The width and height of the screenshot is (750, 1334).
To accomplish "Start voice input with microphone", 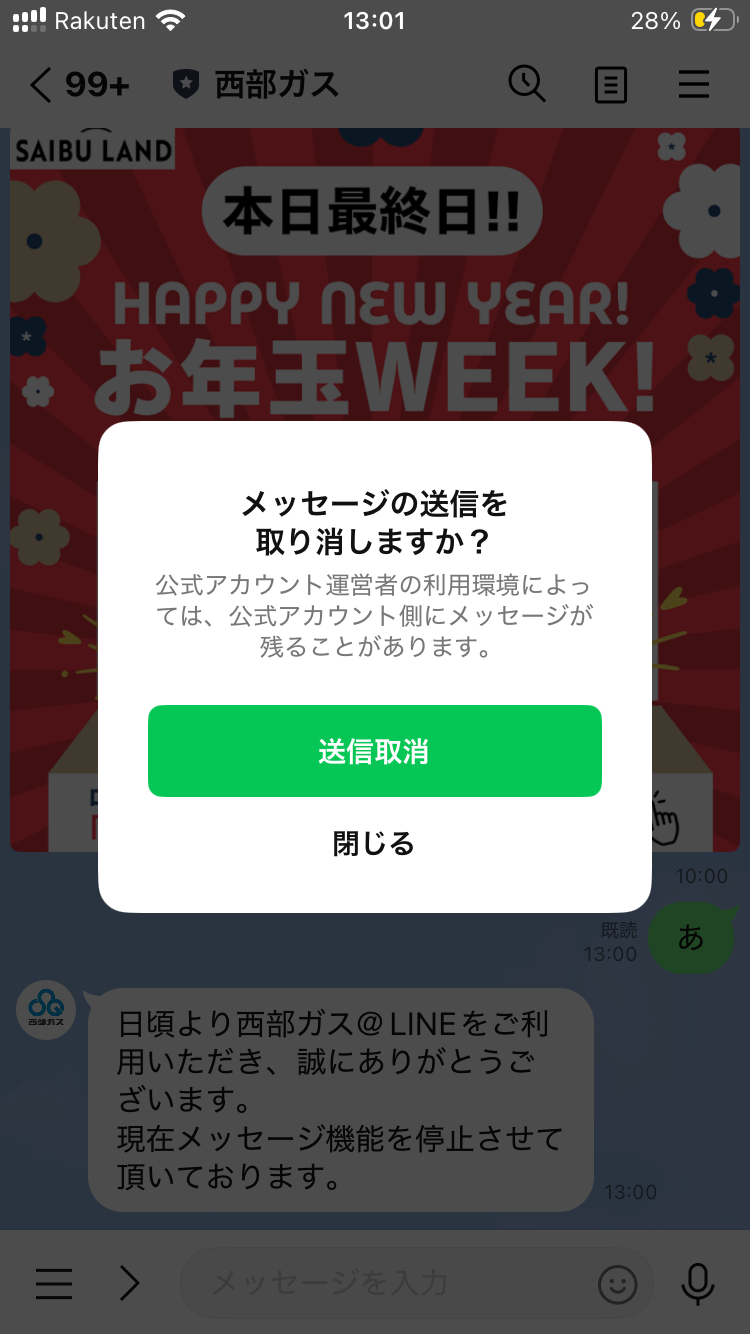I will point(697,1283).
